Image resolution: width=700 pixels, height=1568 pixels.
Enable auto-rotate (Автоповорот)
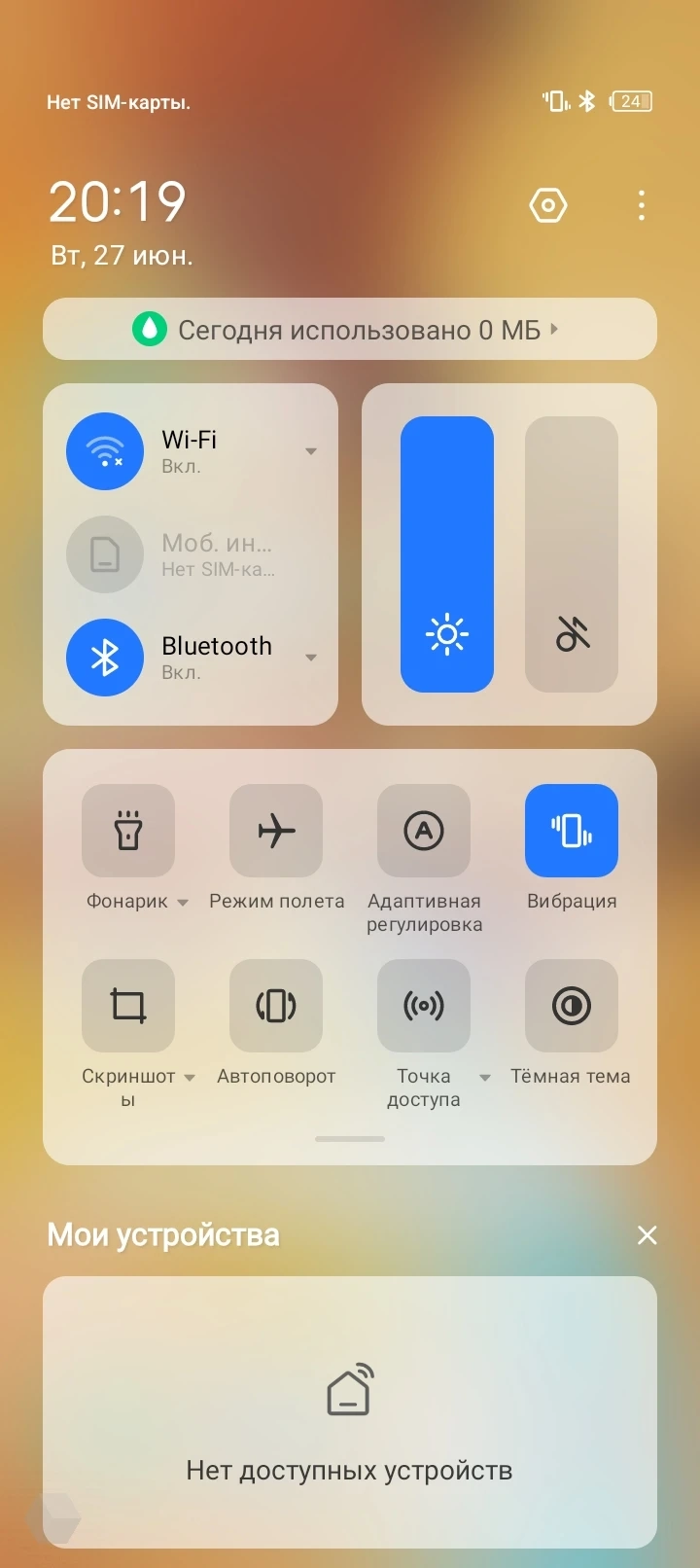point(276,1006)
